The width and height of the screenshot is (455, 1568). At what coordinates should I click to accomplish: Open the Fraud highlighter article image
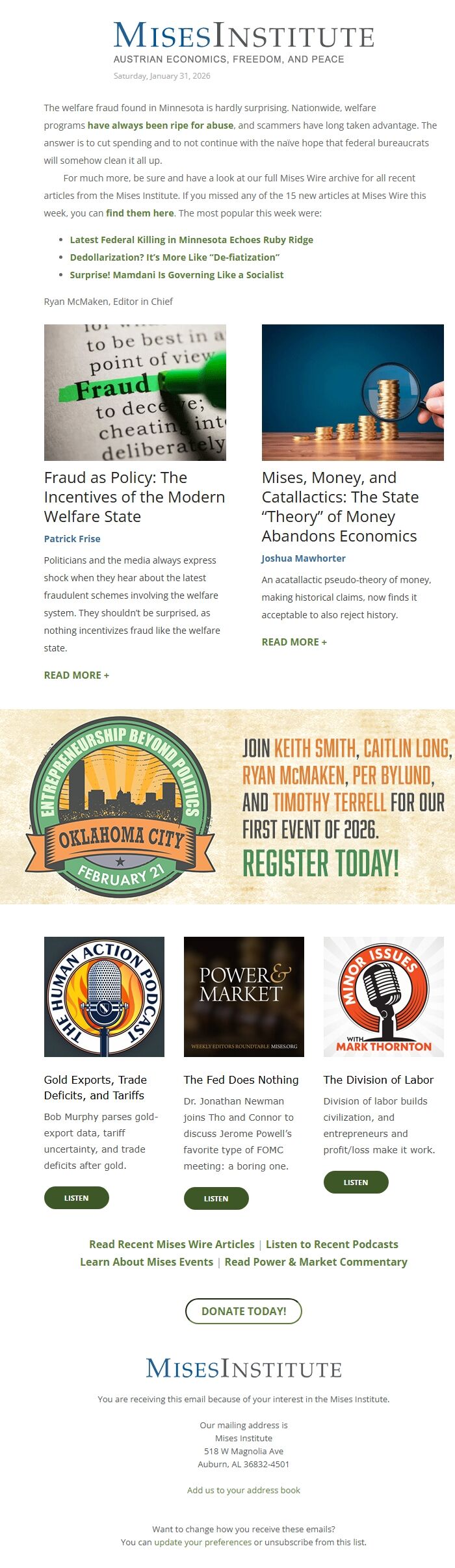click(x=135, y=393)
